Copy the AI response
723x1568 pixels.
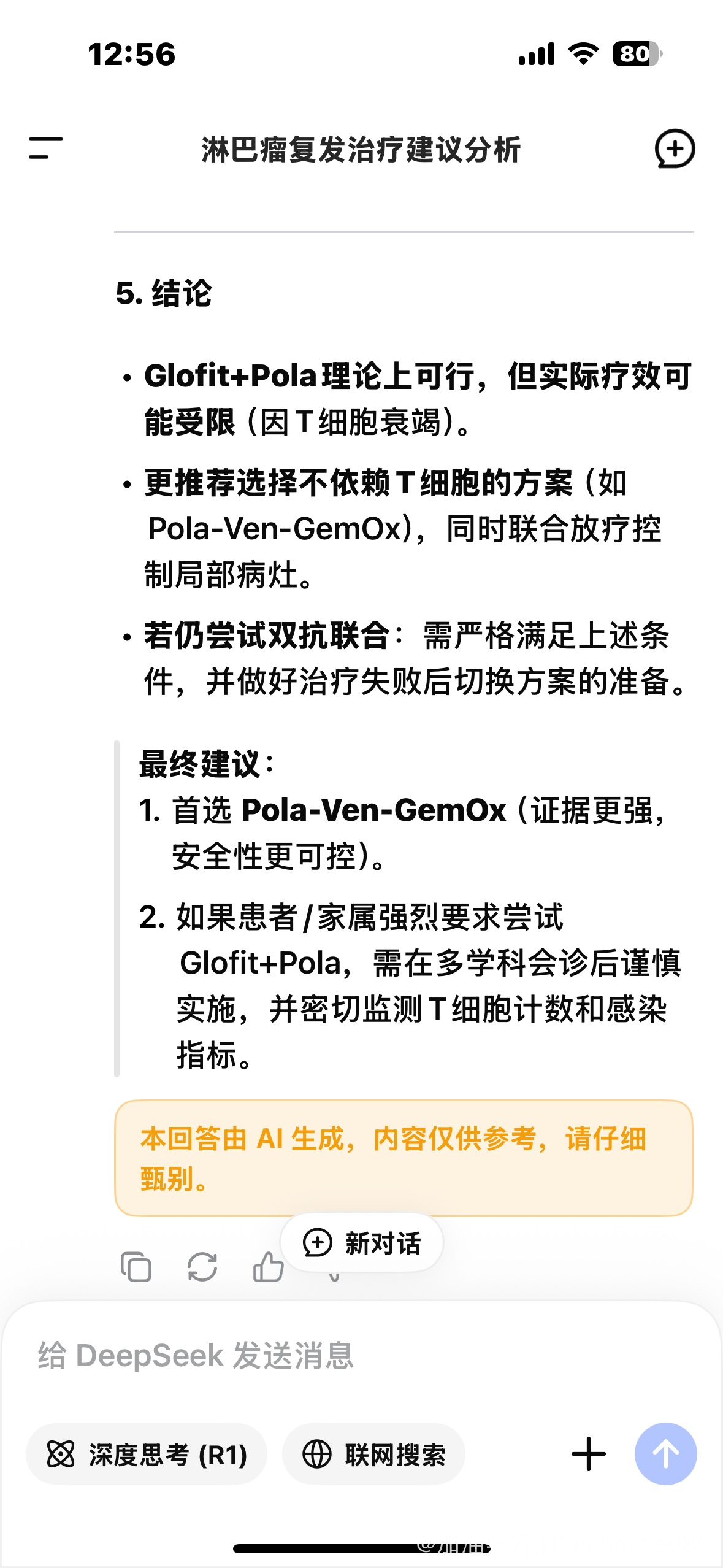[x=136, y=1267]
